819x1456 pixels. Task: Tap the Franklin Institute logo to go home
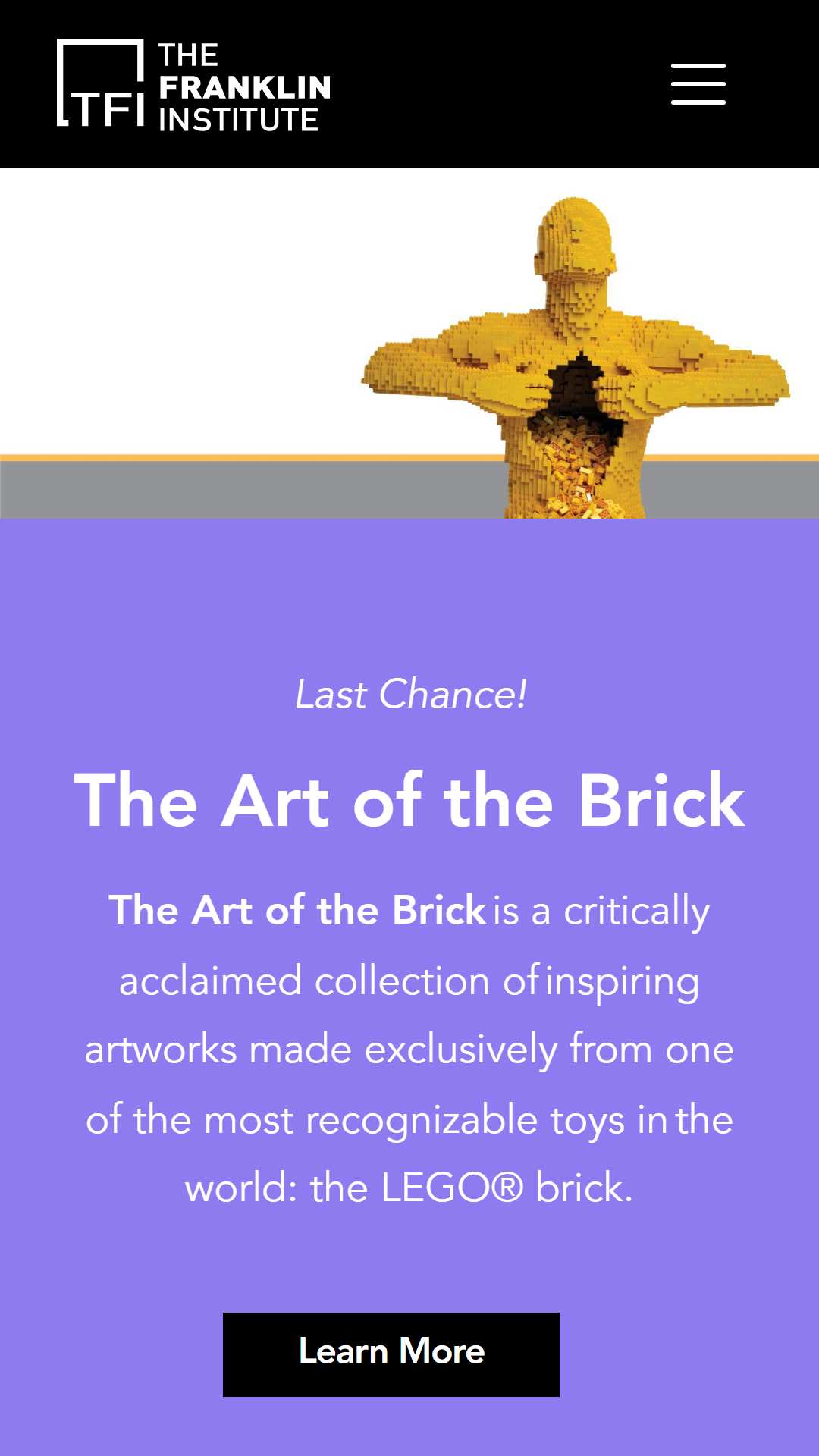193,84
